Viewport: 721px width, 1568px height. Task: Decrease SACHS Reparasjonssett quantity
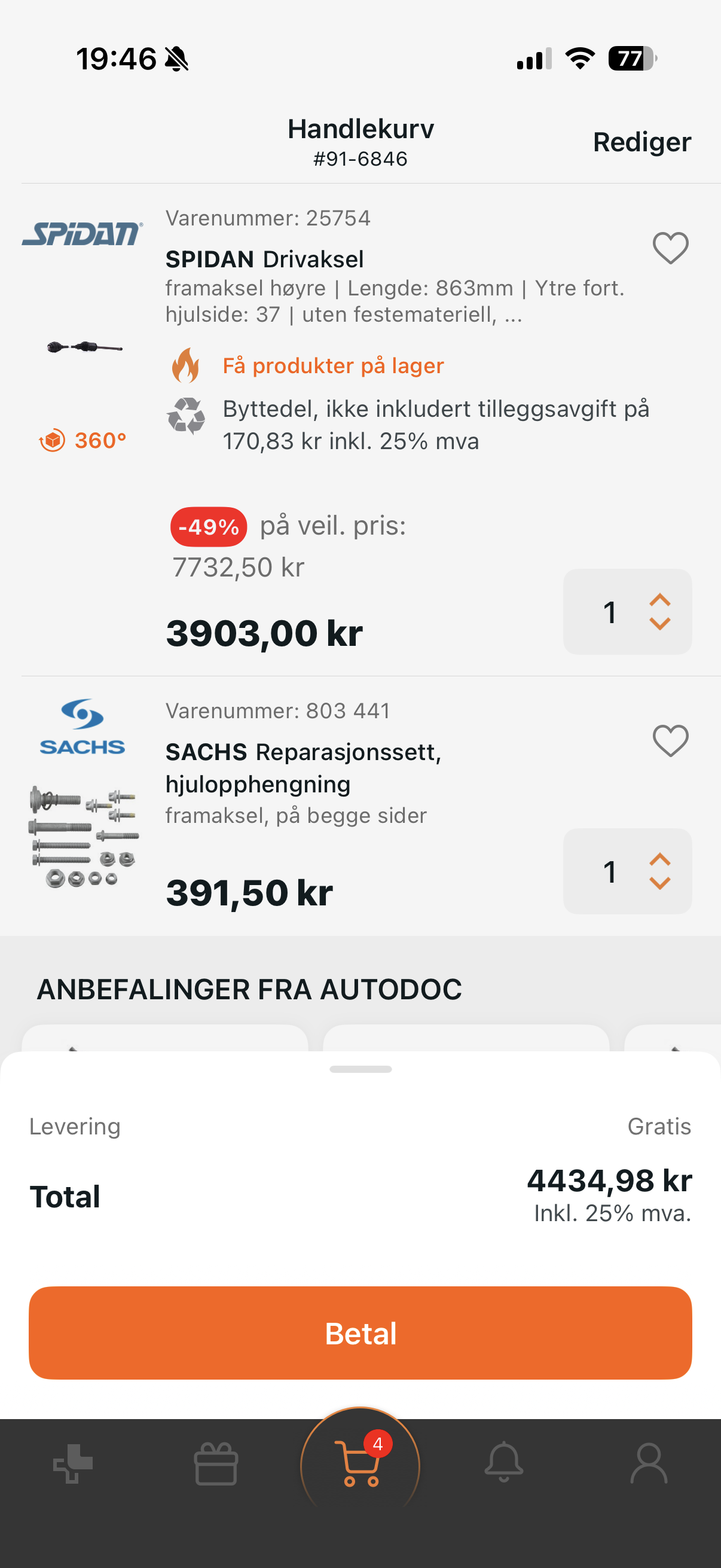click(659, 883)
